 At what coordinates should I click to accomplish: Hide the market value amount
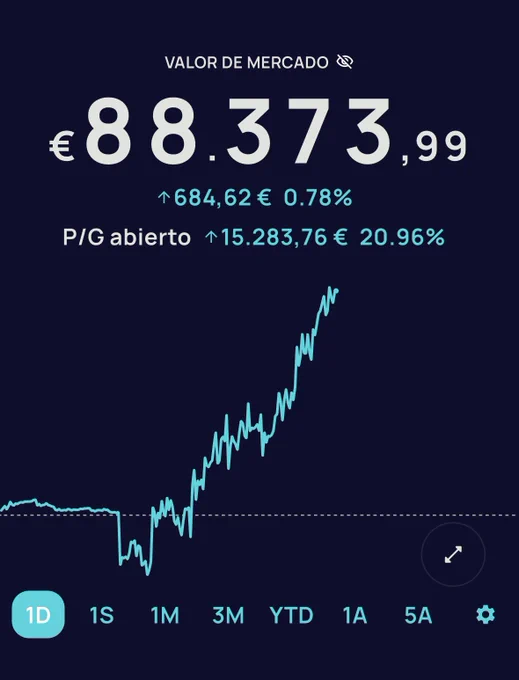pyautogui.click(x=345, y=62)
